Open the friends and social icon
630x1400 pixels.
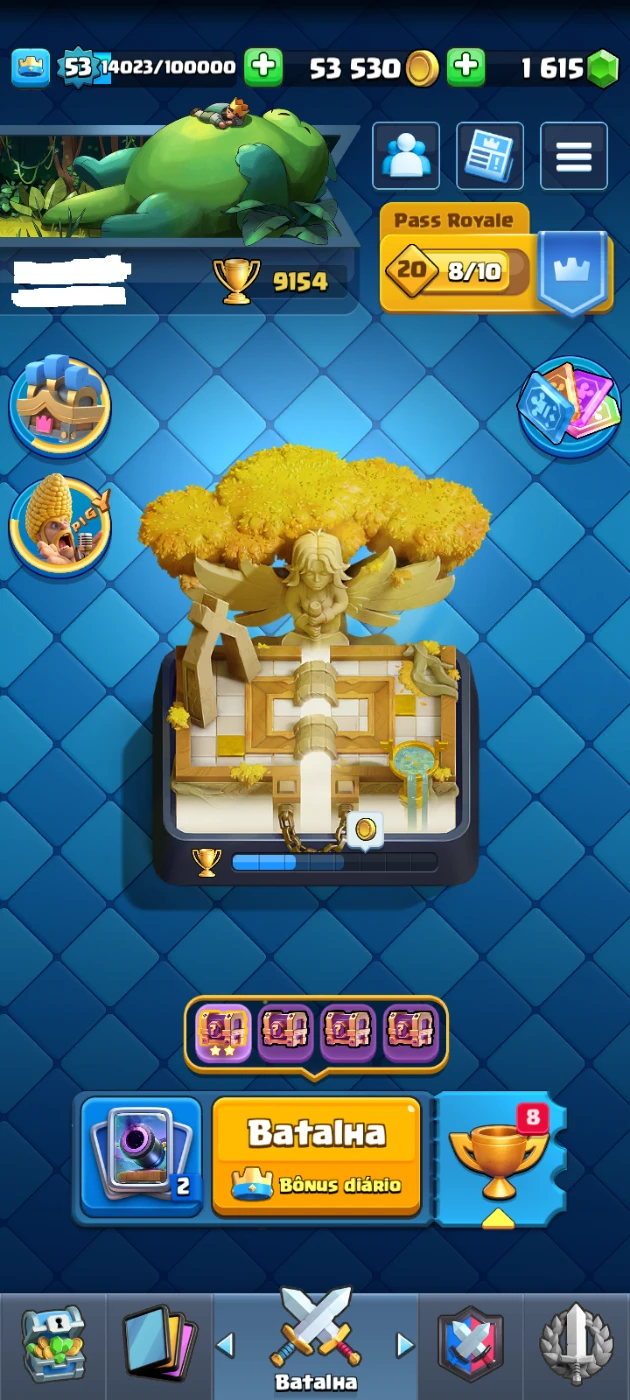(406, 156)
